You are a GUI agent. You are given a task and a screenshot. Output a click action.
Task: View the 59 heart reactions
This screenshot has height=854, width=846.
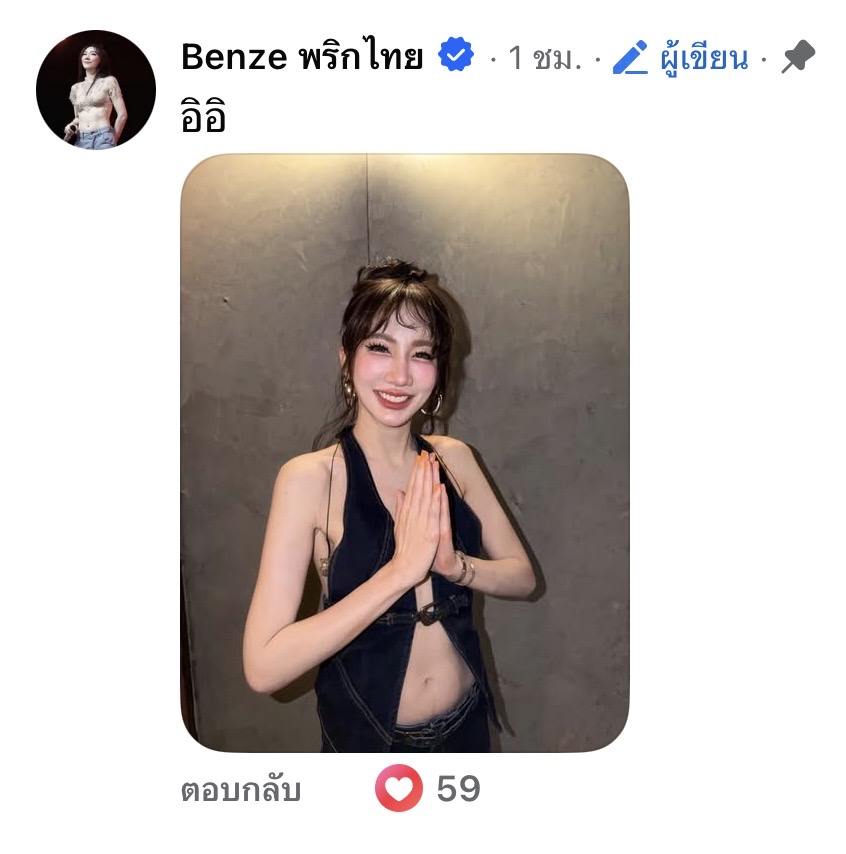[x=429, y=790]
